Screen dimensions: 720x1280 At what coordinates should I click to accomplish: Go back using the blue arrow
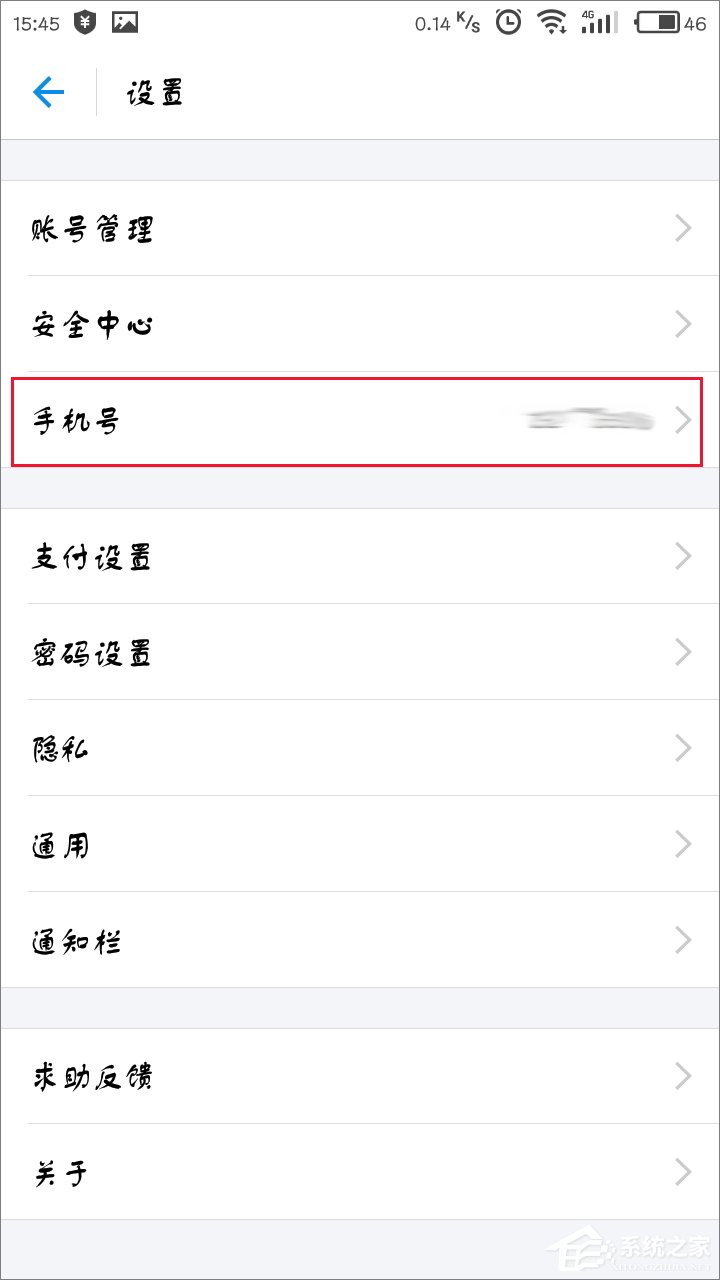(x=48, y=93)
